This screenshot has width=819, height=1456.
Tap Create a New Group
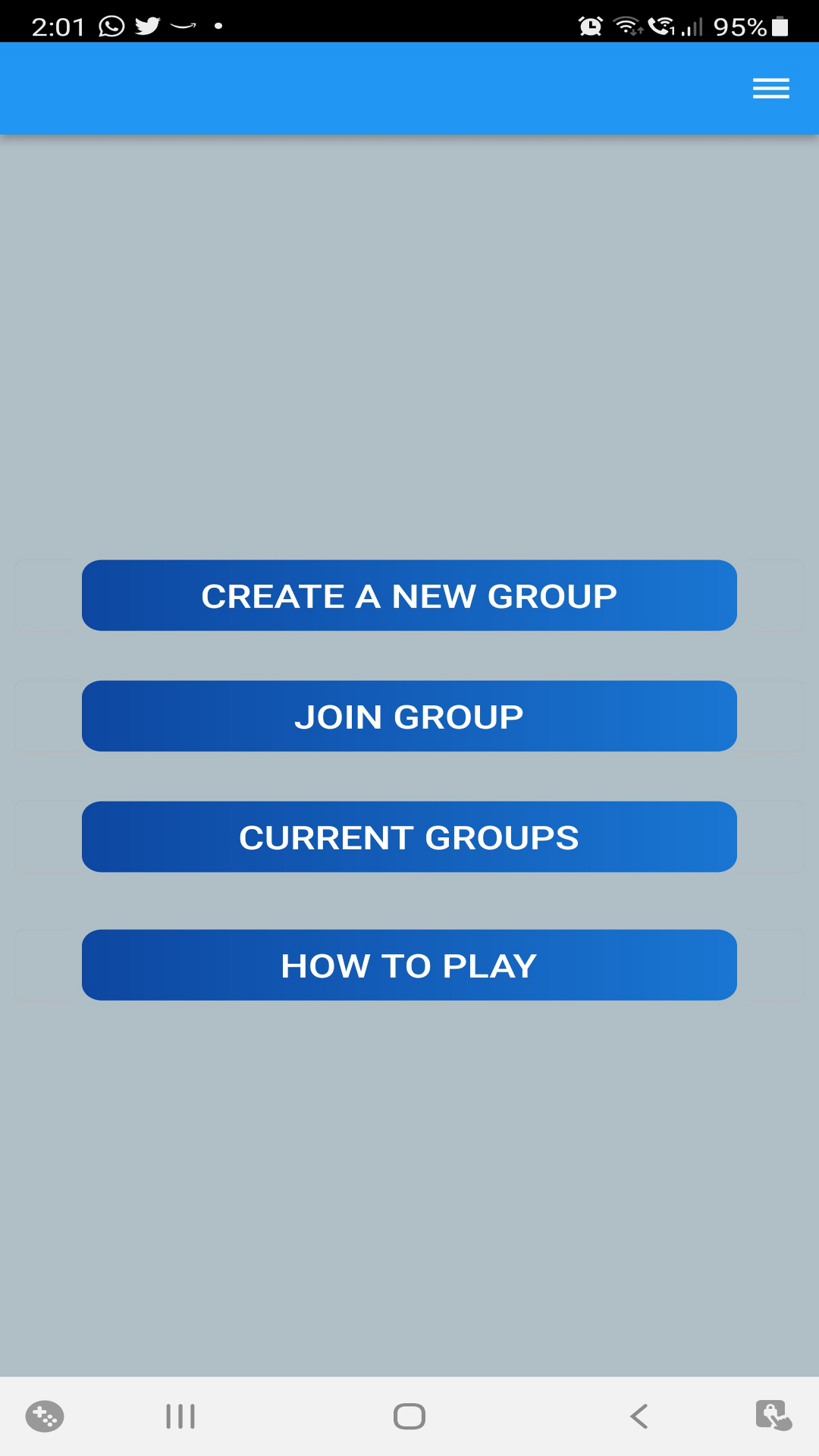(409, 595)
